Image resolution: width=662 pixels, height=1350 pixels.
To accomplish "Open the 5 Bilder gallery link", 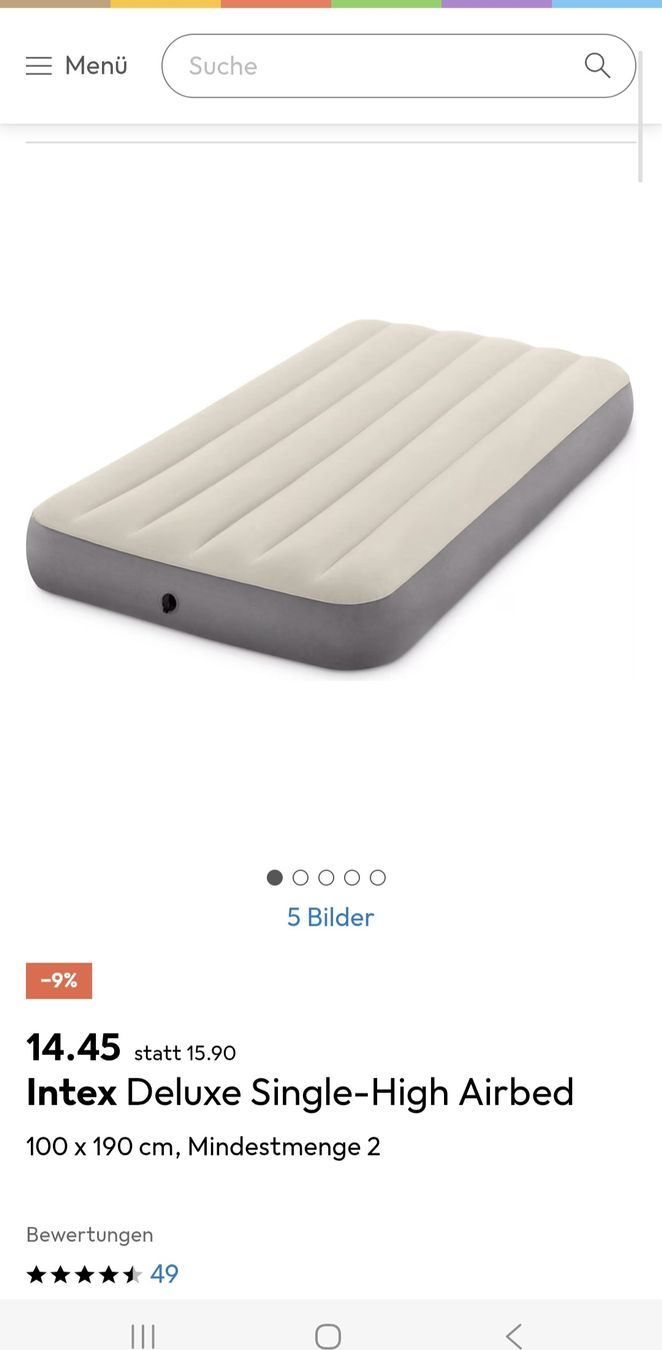I will (330, 917).
